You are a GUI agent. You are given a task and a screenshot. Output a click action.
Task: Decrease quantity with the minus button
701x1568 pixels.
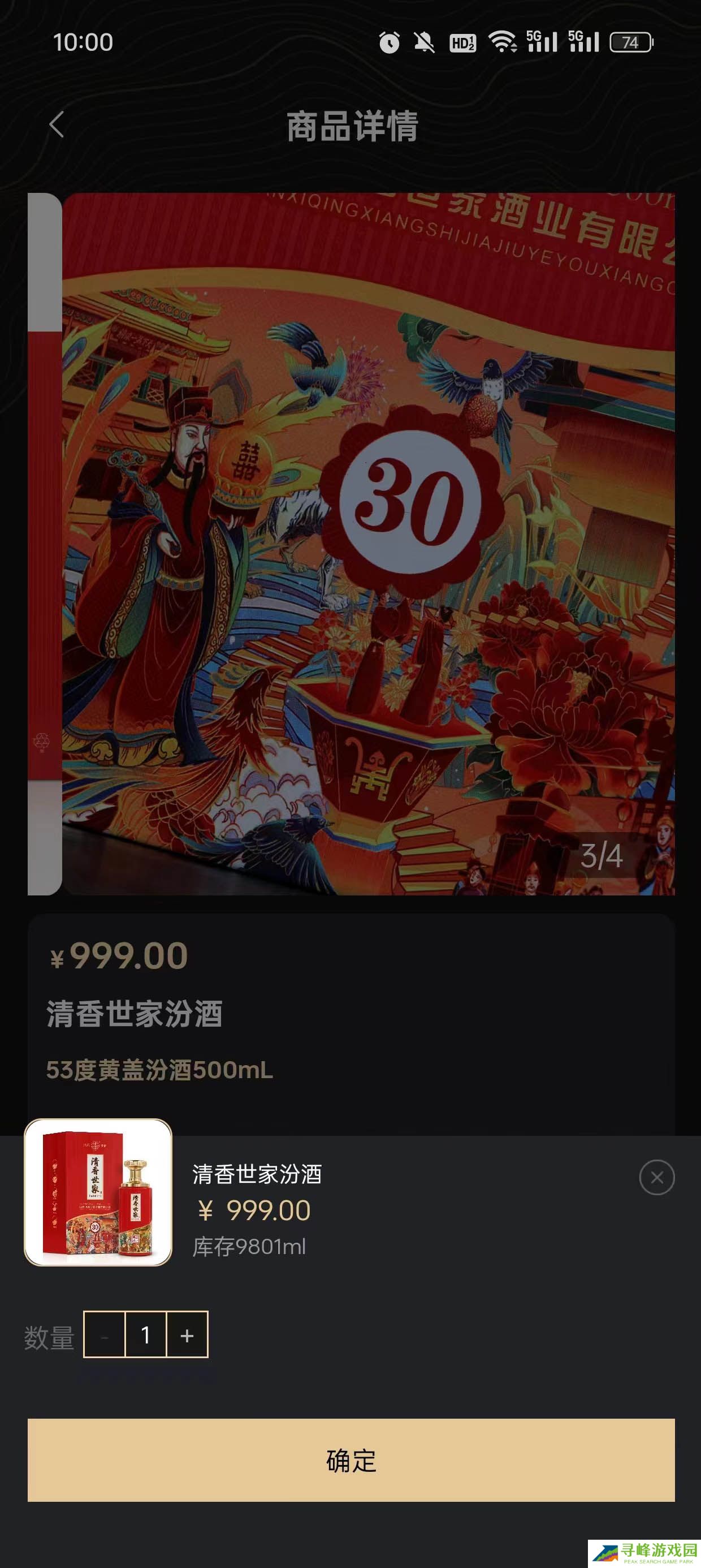click(x=105, y=1334)
